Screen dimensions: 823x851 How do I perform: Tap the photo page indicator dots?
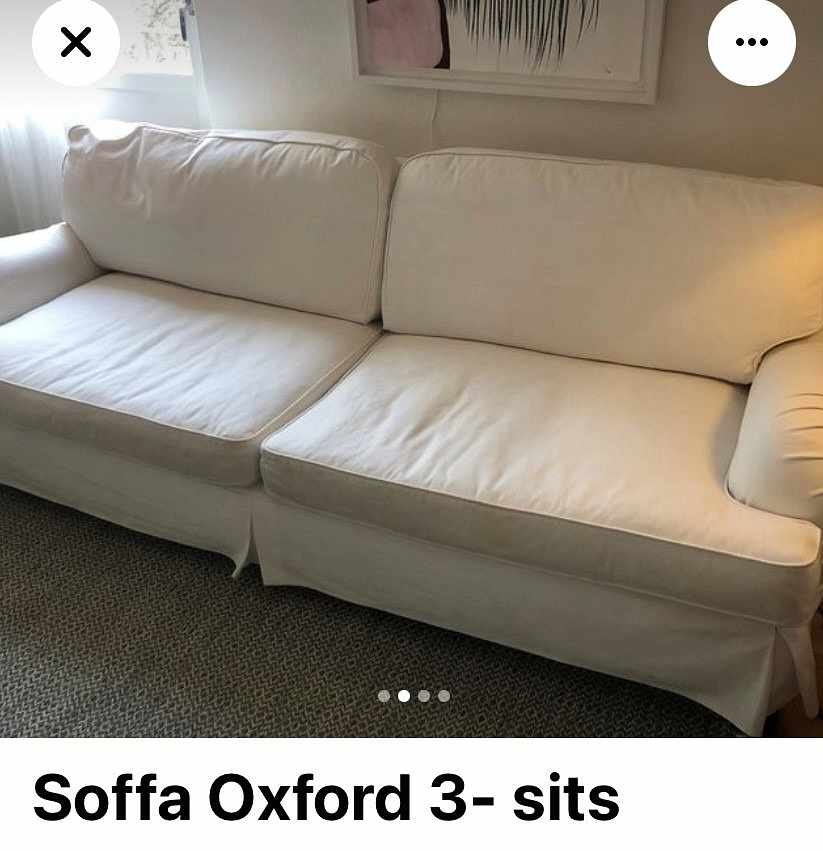(413, 696)
